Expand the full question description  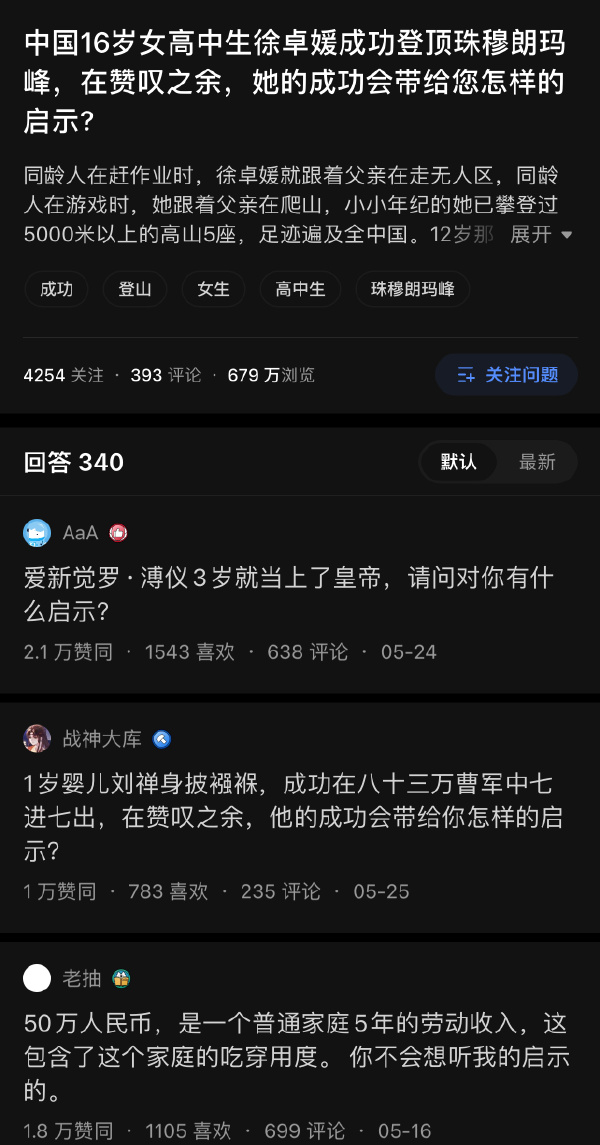click(541, 235)
